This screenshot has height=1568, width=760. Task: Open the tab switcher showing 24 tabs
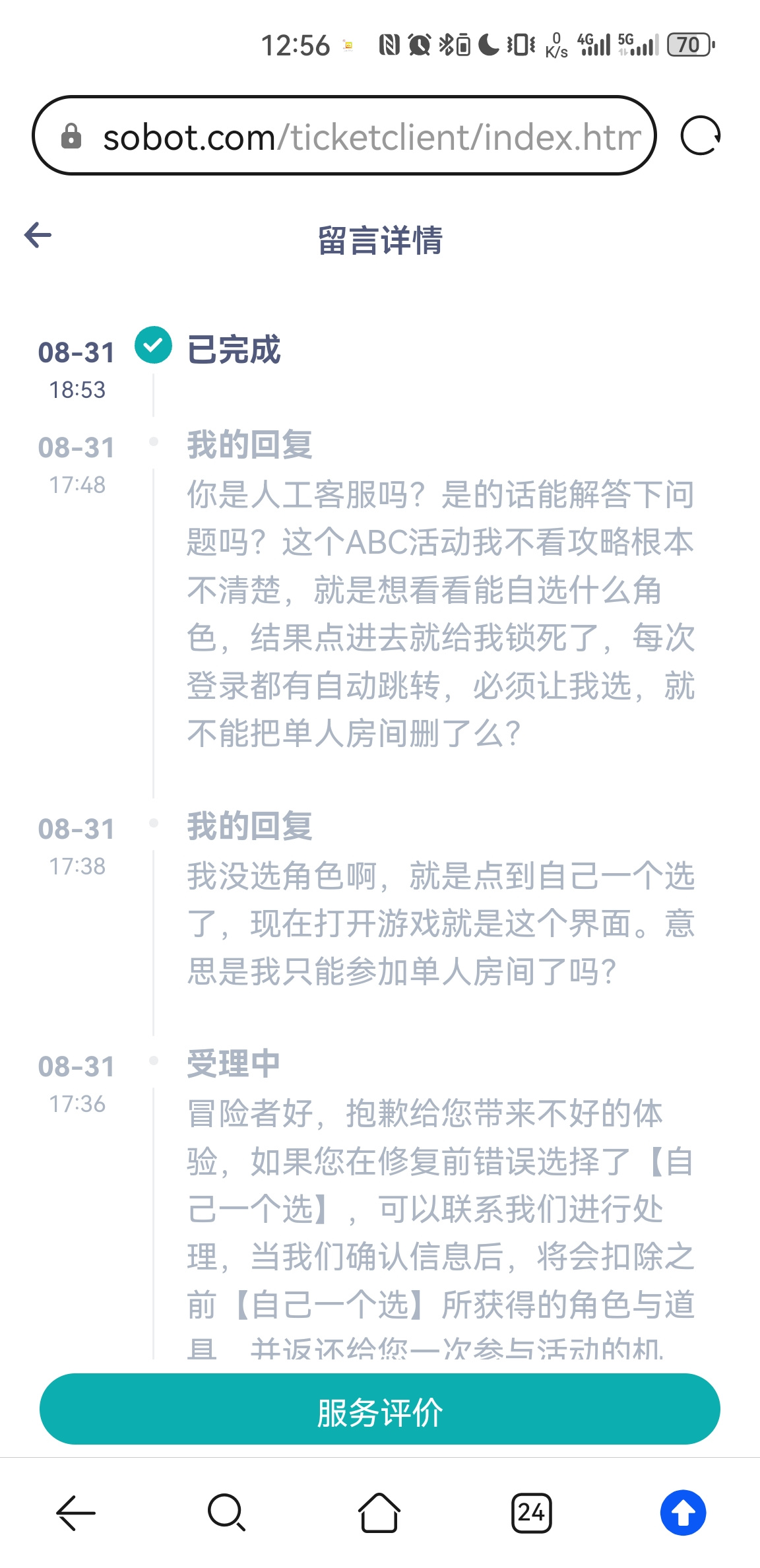tap(532, 1513)
